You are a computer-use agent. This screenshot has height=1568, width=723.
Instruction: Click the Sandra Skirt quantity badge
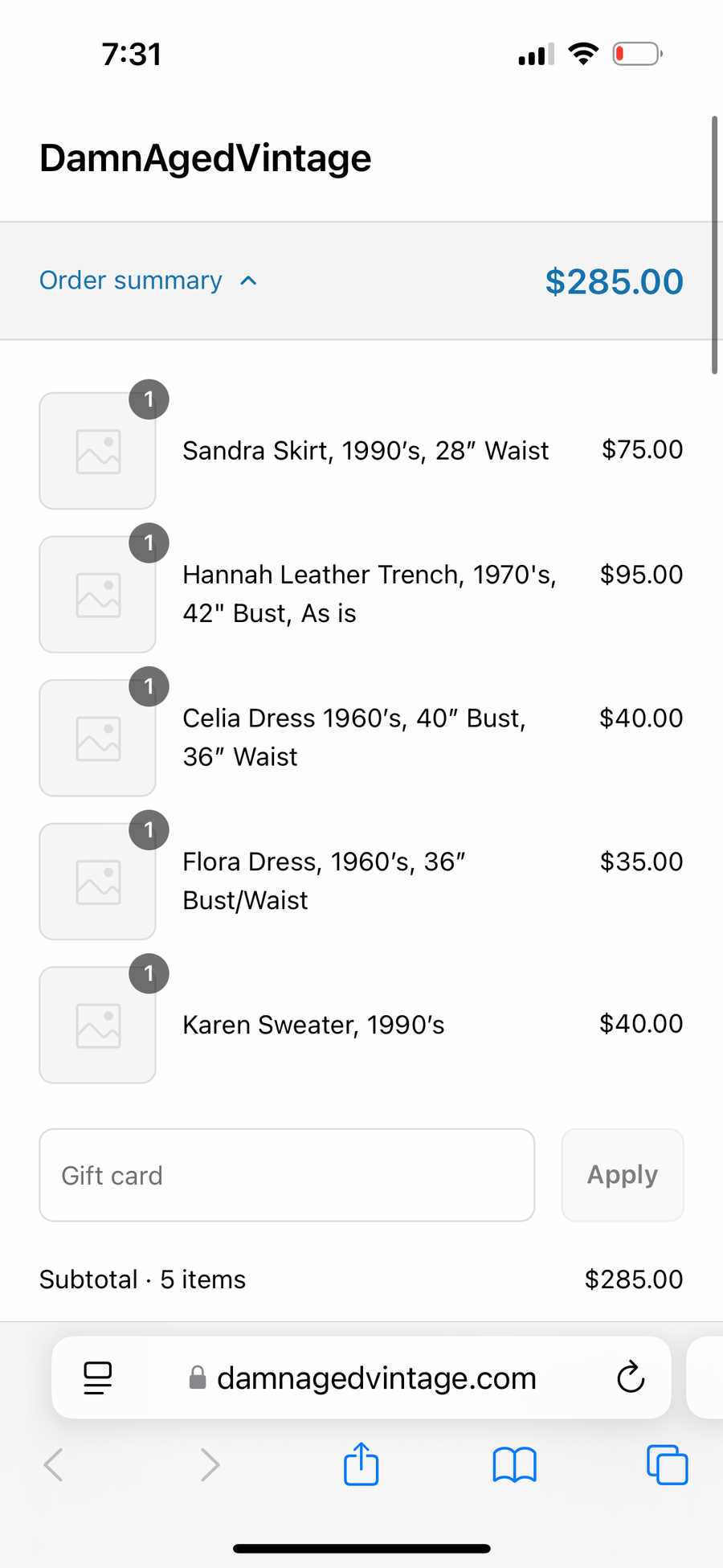click(x=149, y=399)
